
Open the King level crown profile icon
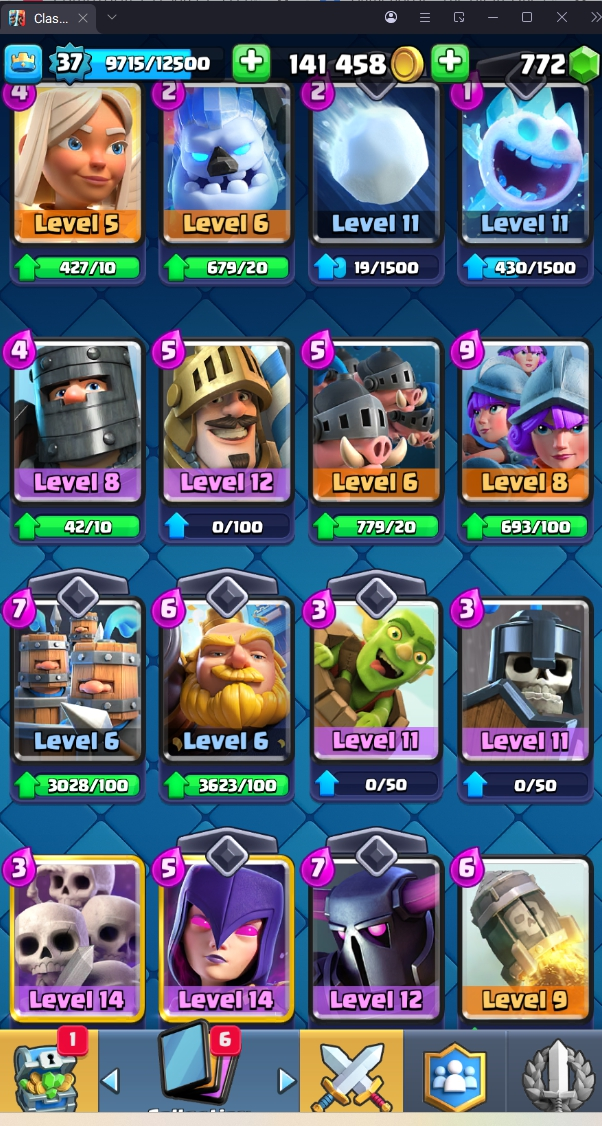(x=23, y=64)
